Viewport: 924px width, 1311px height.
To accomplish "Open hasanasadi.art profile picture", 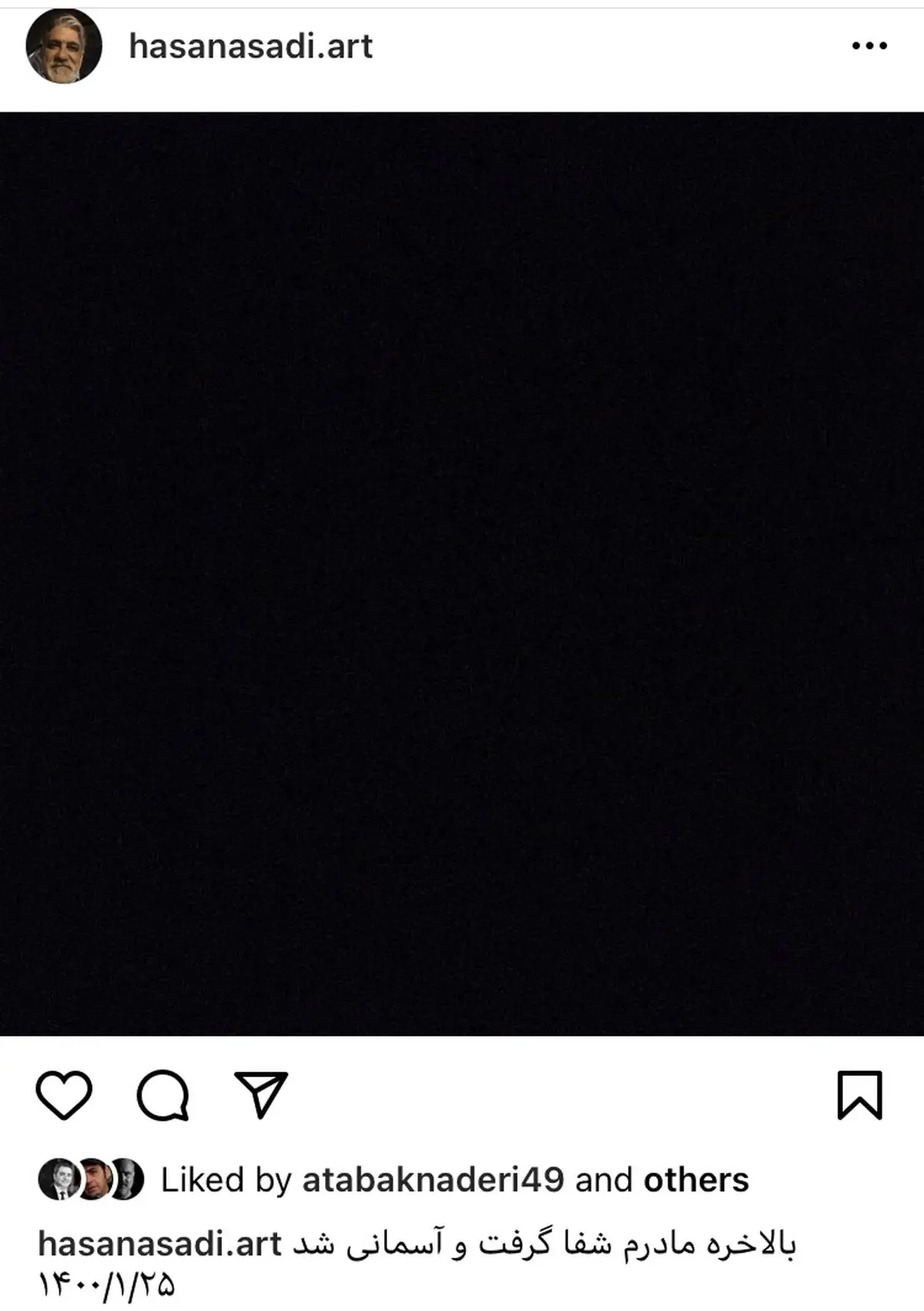I will (64, 47).
